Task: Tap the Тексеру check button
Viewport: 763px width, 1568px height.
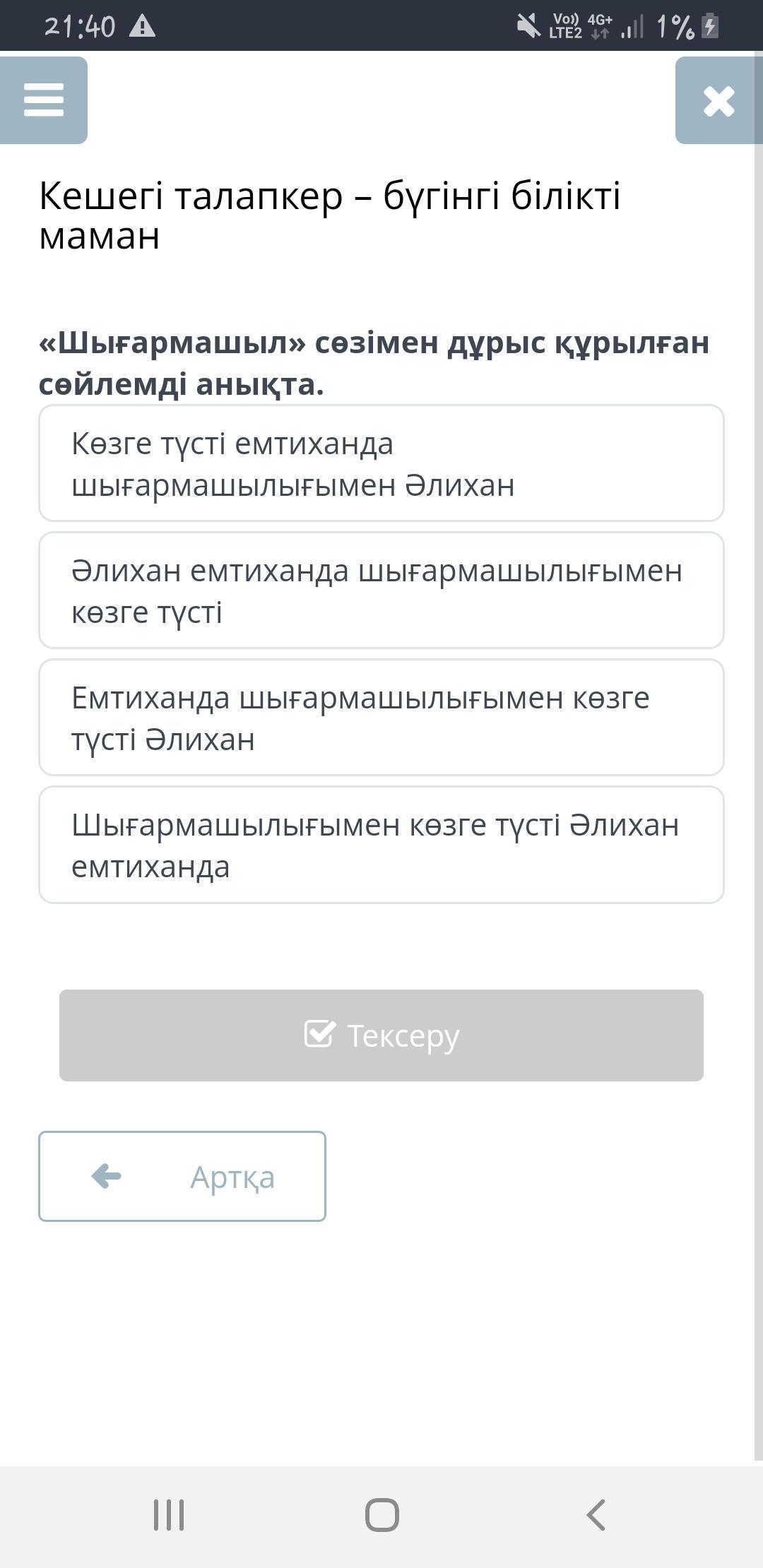Action: tap(381, 1035)
